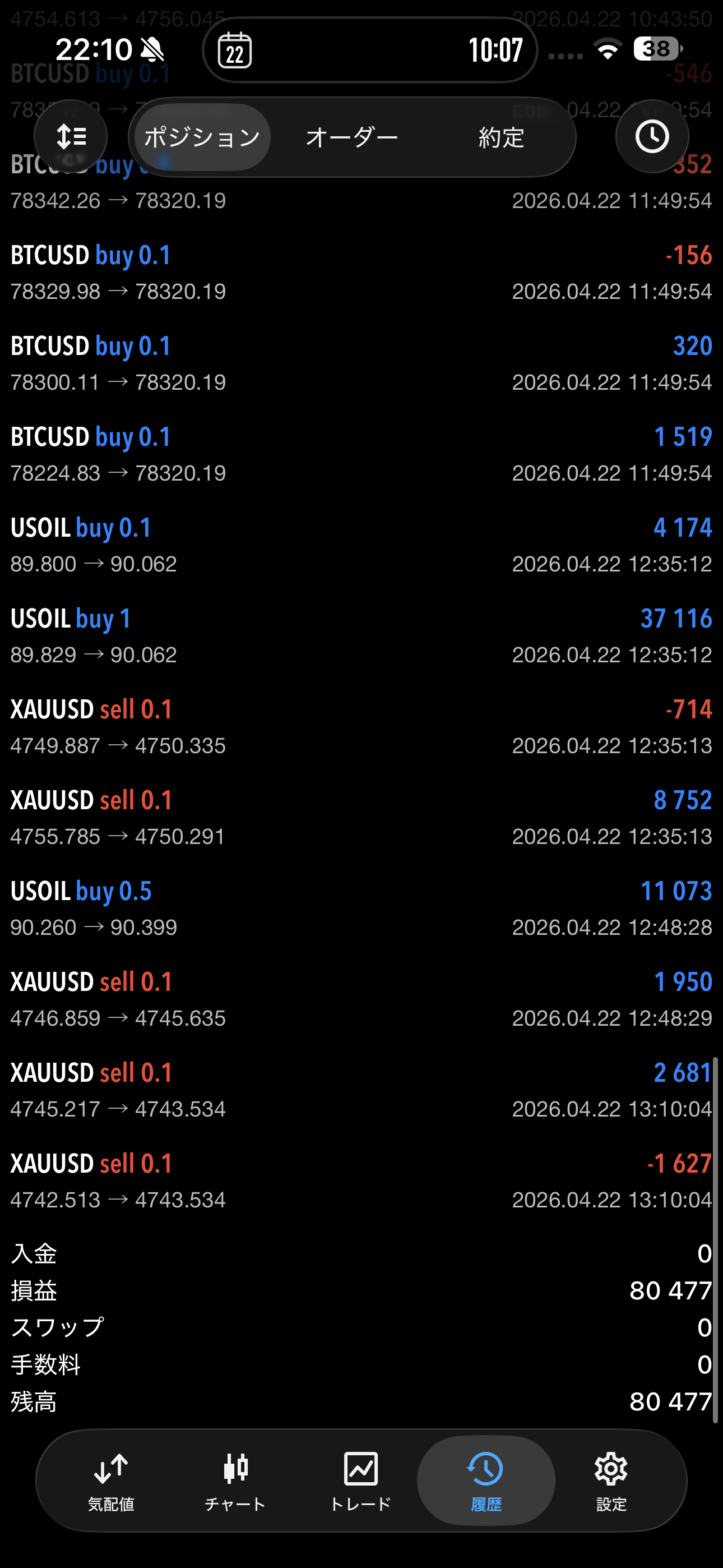Expand the XAUUSD sell with -1 627 loss
This screenshot has width=723, height=1568.
tap(361, 1181)
